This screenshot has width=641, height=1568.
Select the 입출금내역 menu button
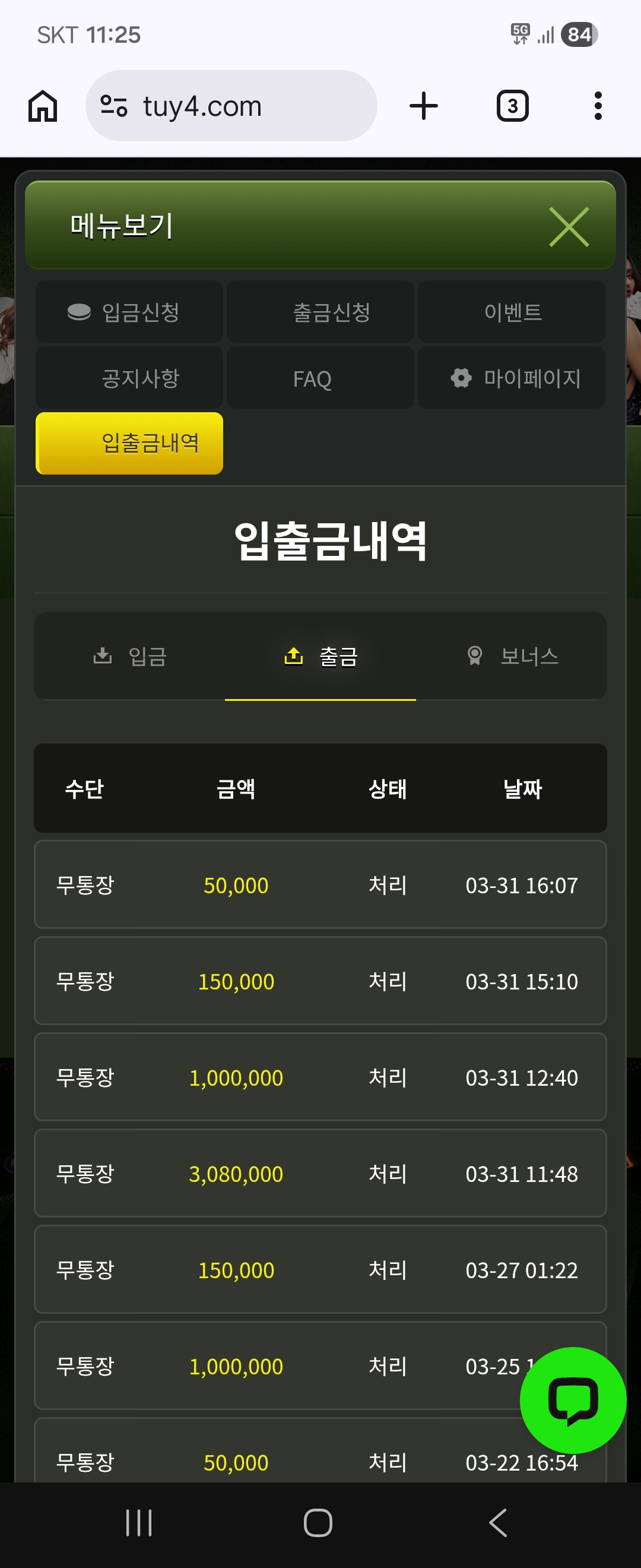coord(129,443)
